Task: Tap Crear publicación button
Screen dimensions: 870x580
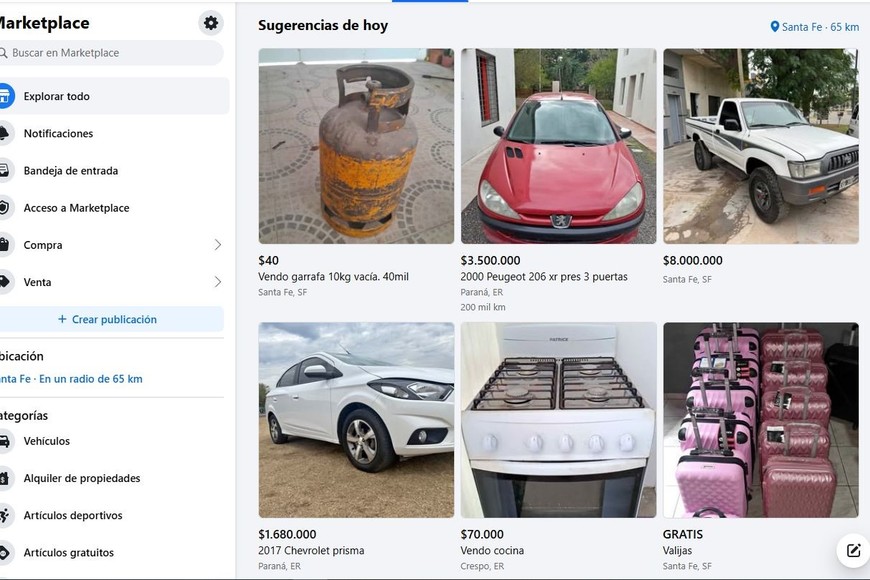Action: [x=110, y=319]
